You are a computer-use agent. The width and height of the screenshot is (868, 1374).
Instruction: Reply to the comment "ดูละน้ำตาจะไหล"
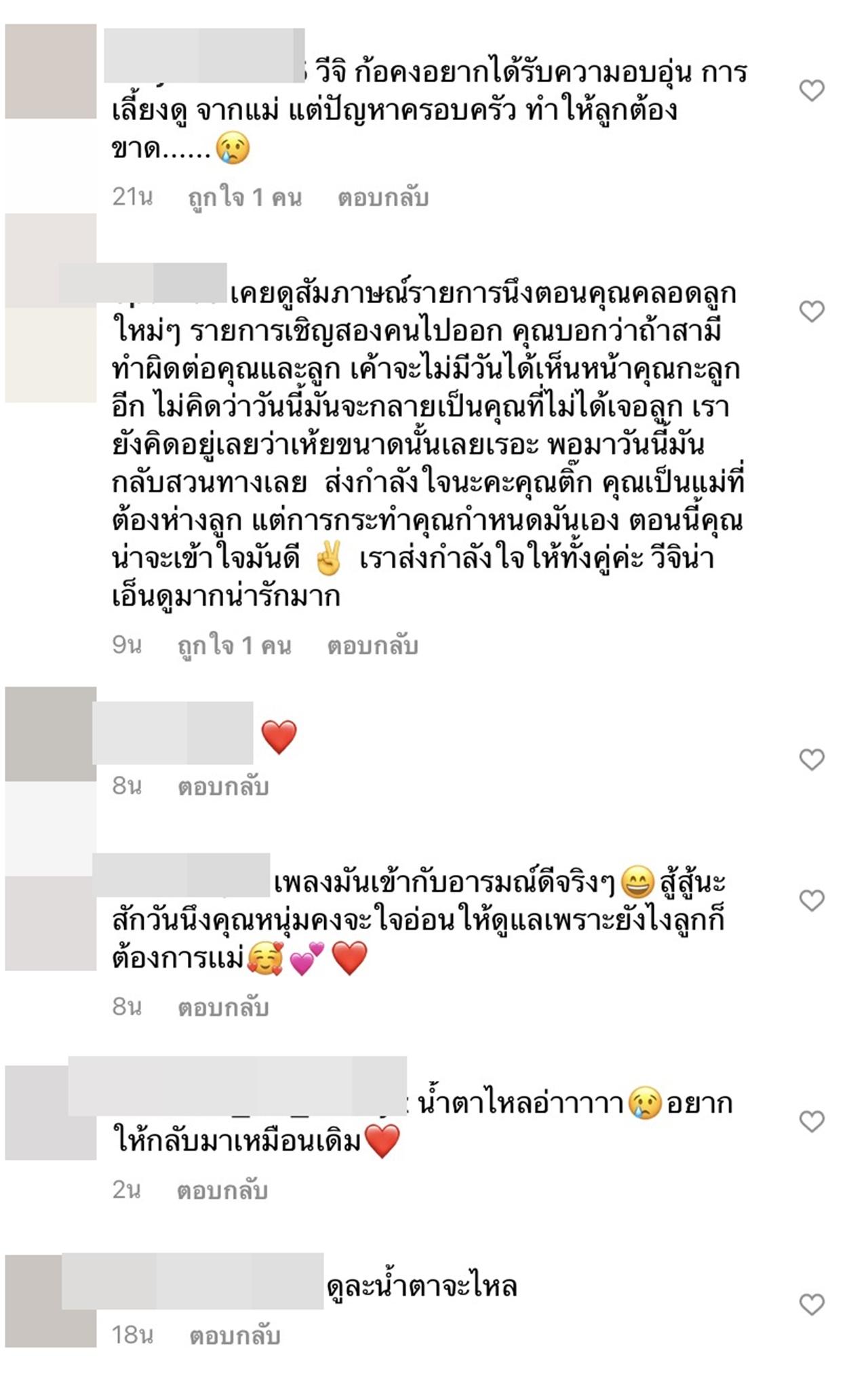point(235,1336)
